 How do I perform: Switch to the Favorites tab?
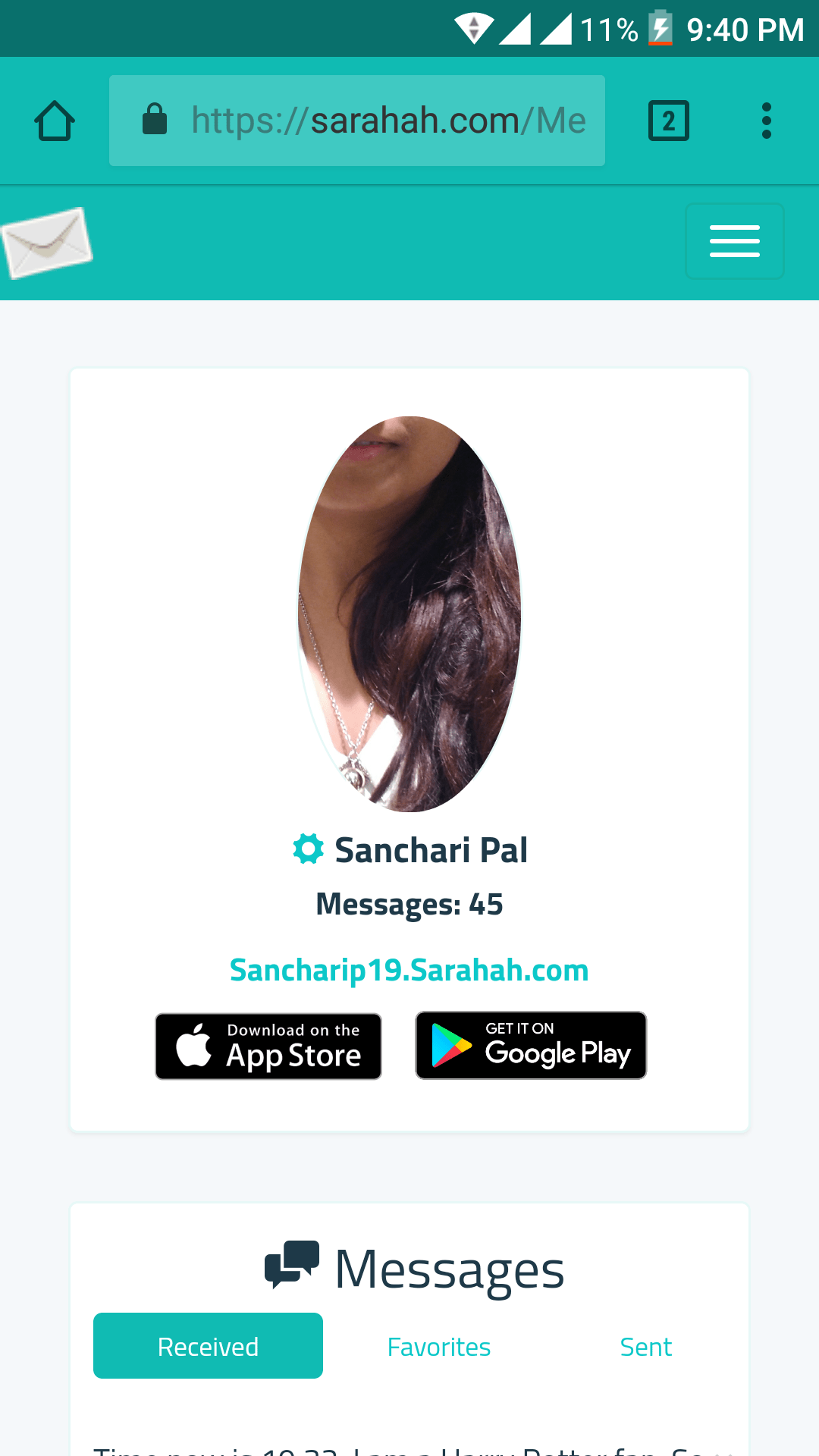(438, 1347)
